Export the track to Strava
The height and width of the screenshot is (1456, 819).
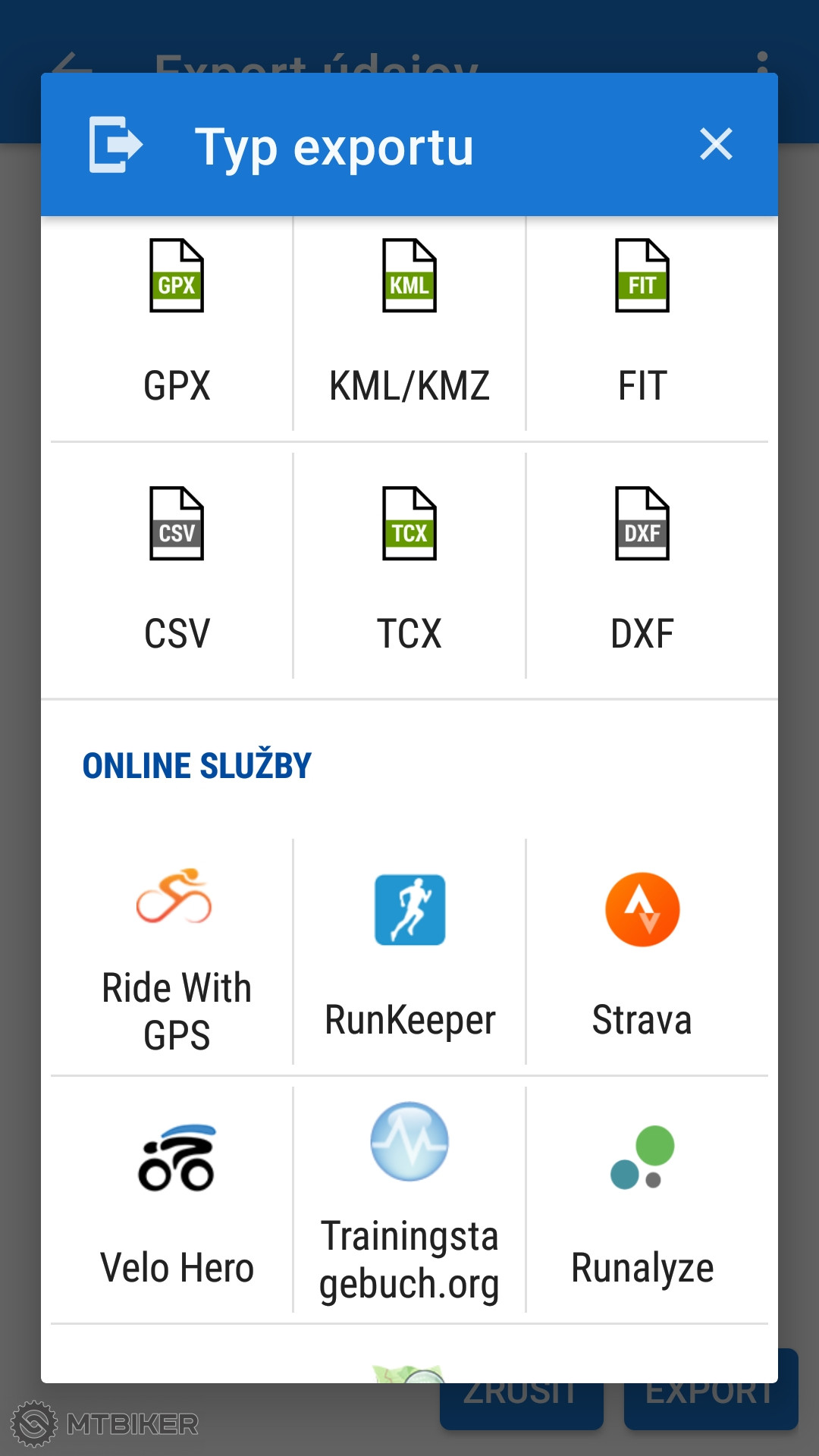point(642,955)
